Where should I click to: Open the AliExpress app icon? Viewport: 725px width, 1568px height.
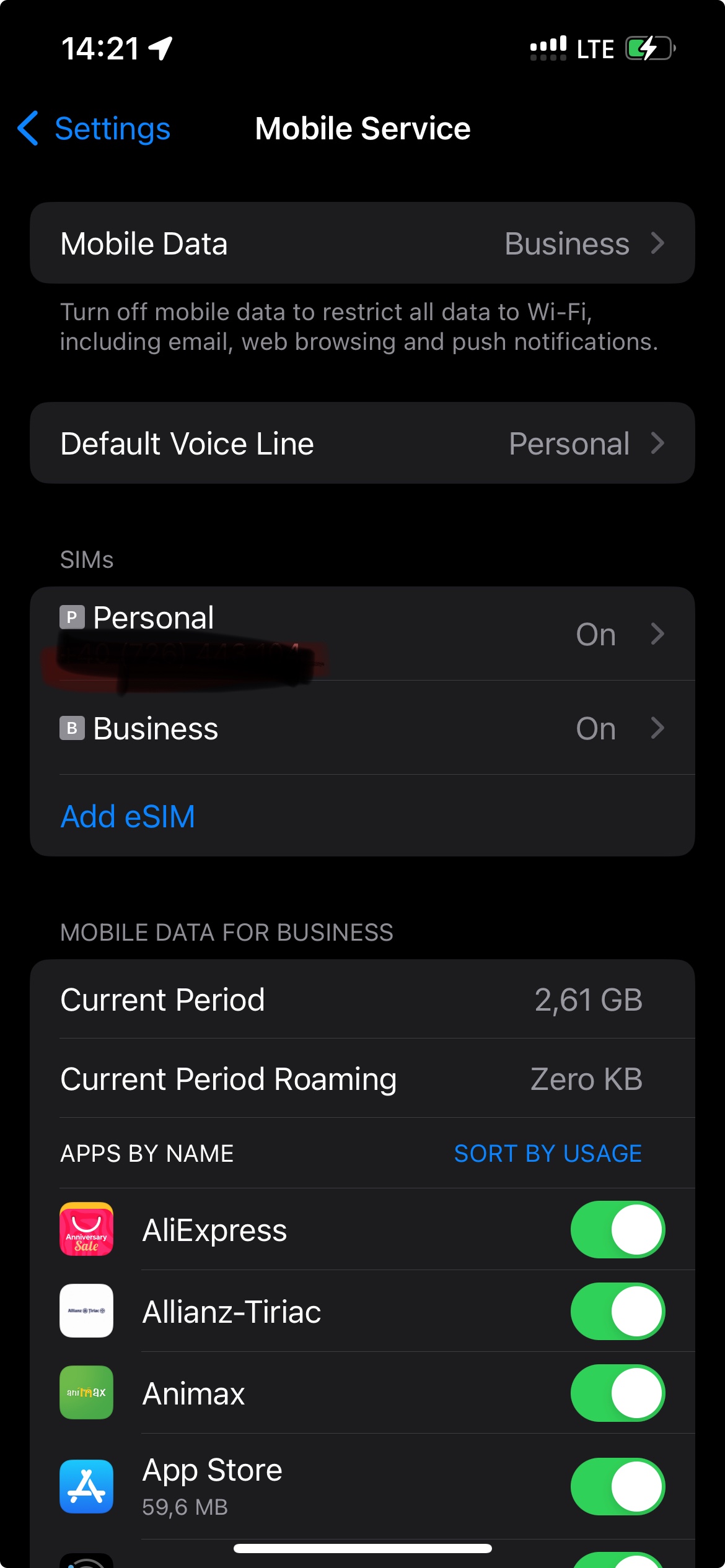pyautogui.click(x=86, y=1230)
